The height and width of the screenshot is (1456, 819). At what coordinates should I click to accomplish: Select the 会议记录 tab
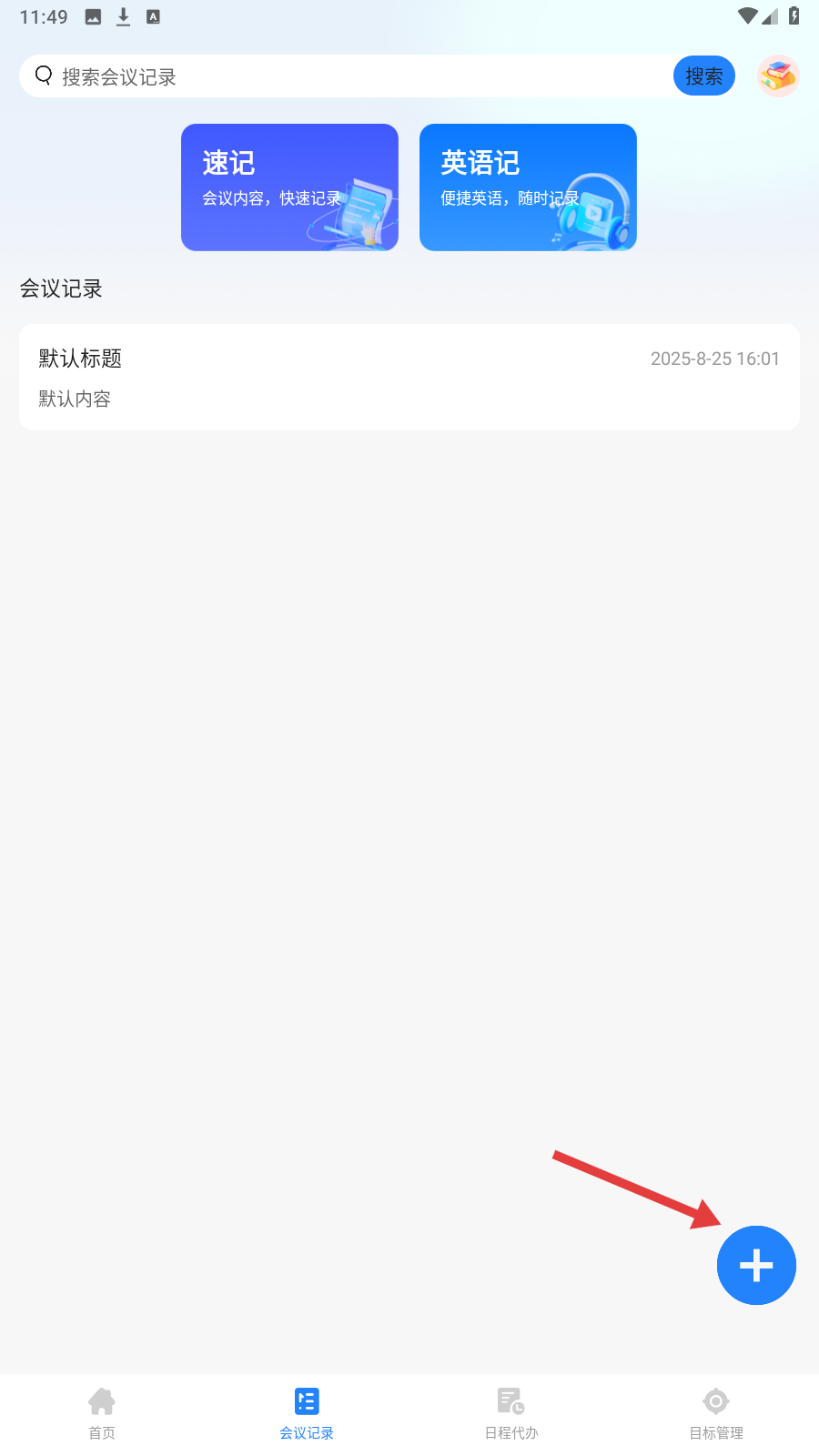click(x=307, y=1412)
